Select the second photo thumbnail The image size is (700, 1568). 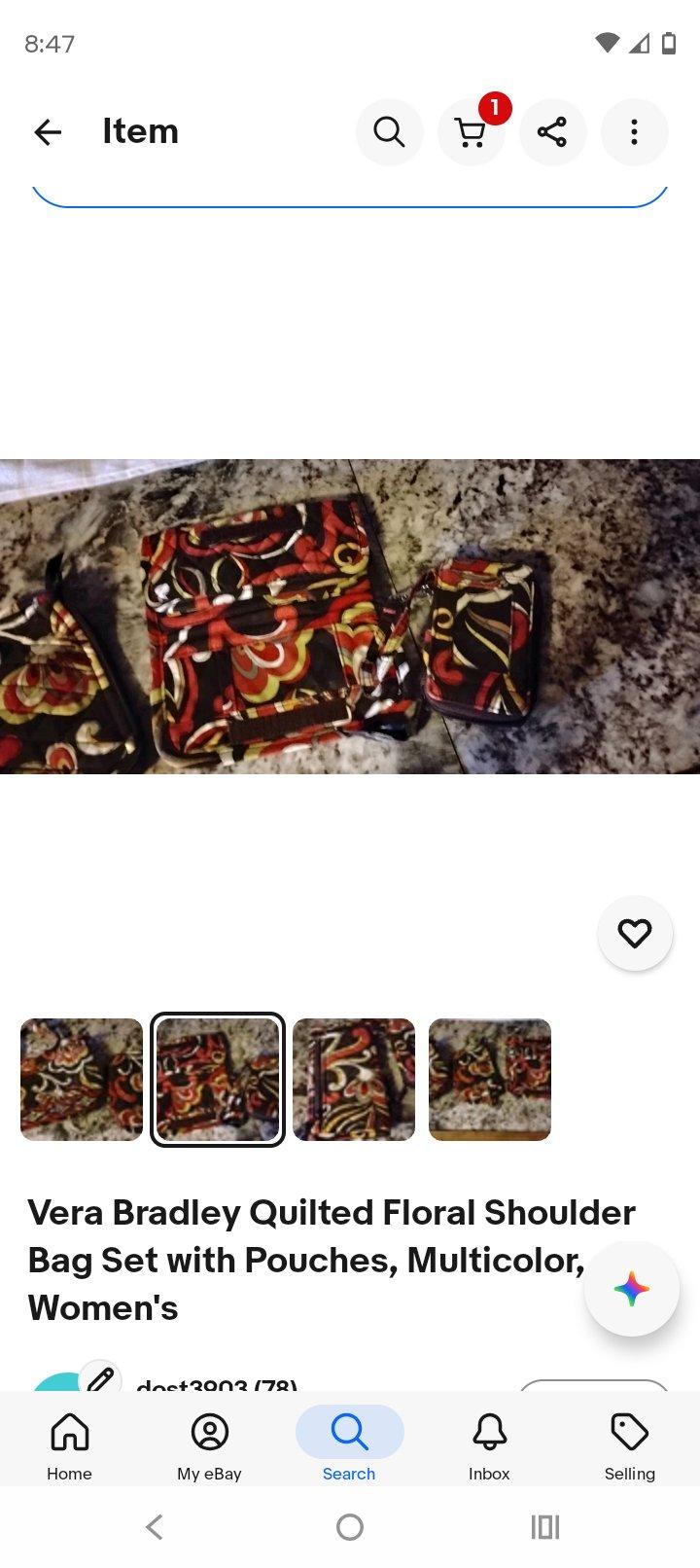[x=217, y=1079]
